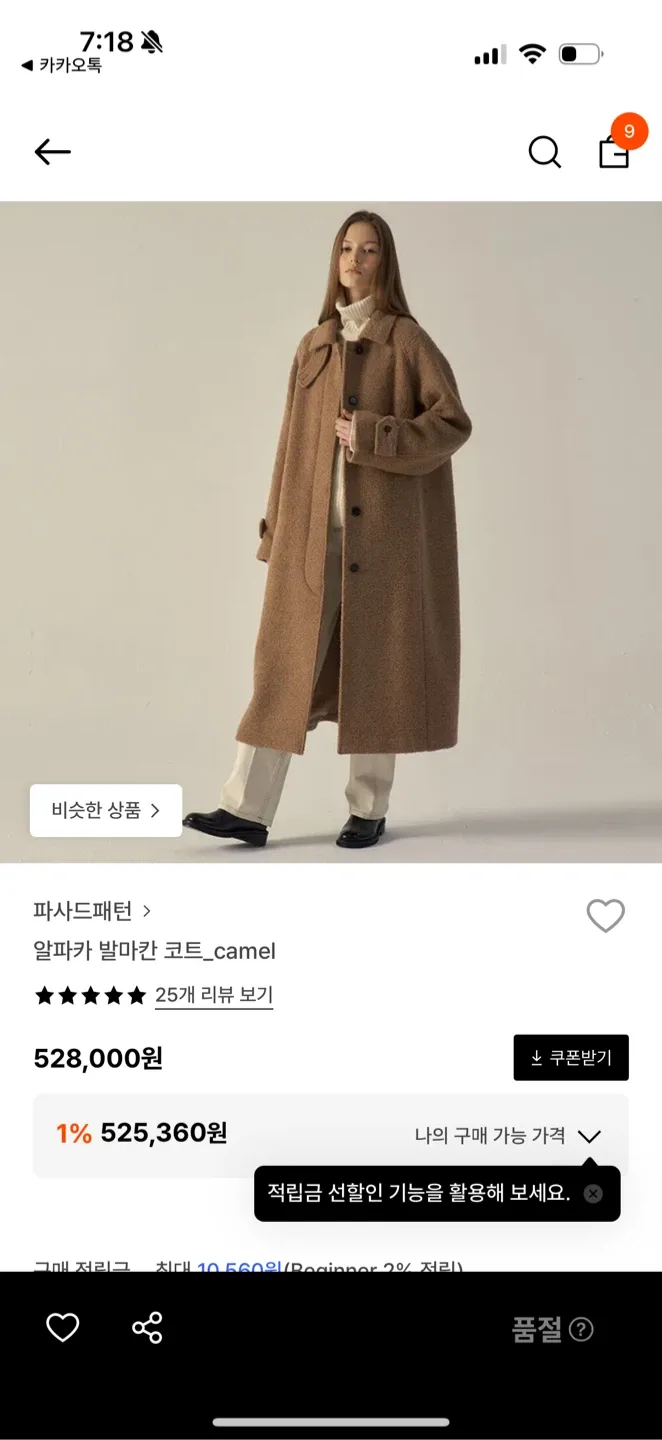Viewport: 662px width, 1440px height.
Task: Tap the 비슷한 상품 button
Action: coord(106,810)
